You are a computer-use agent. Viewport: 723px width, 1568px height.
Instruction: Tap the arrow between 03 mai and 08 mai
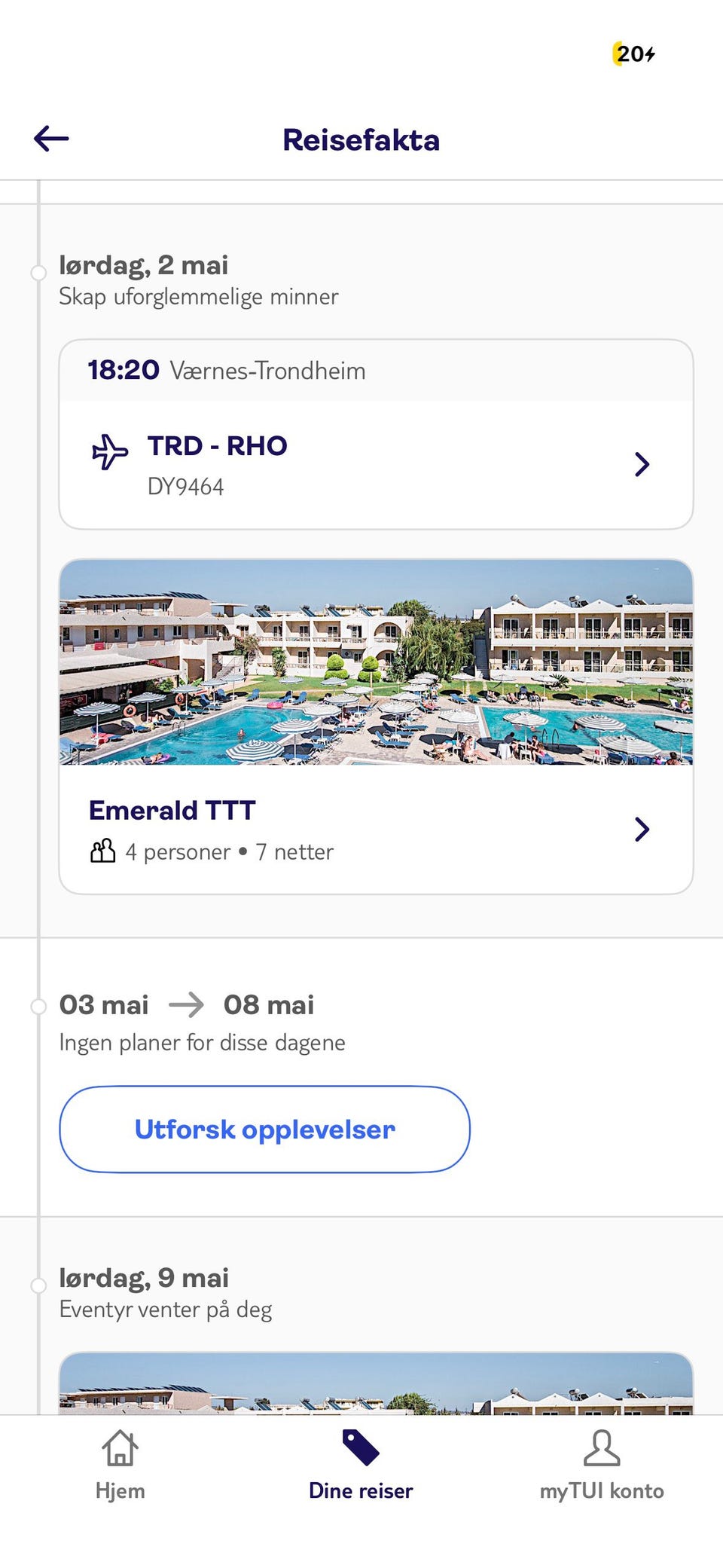pos(188,1004)
